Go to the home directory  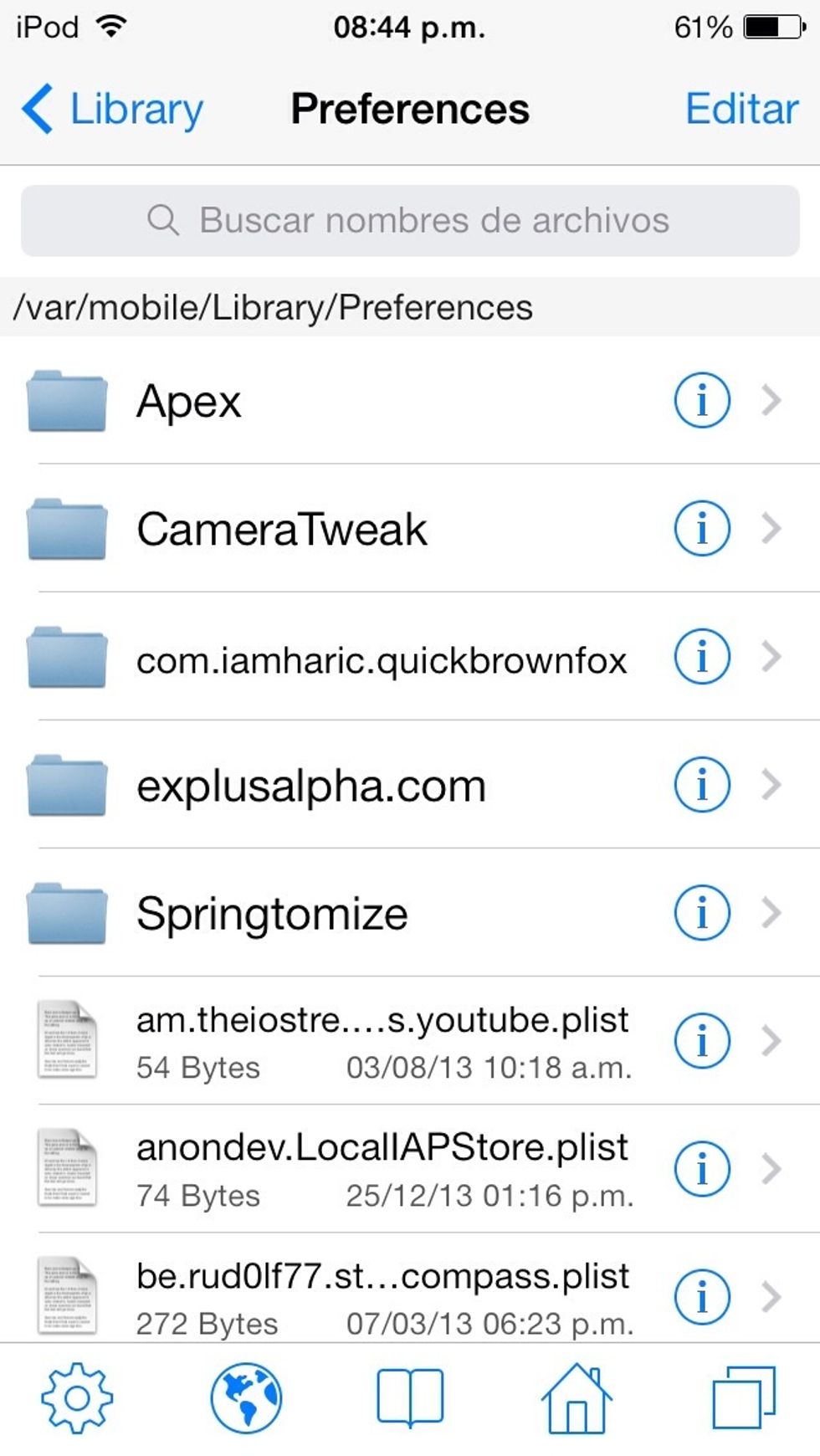coord(576,1398)
